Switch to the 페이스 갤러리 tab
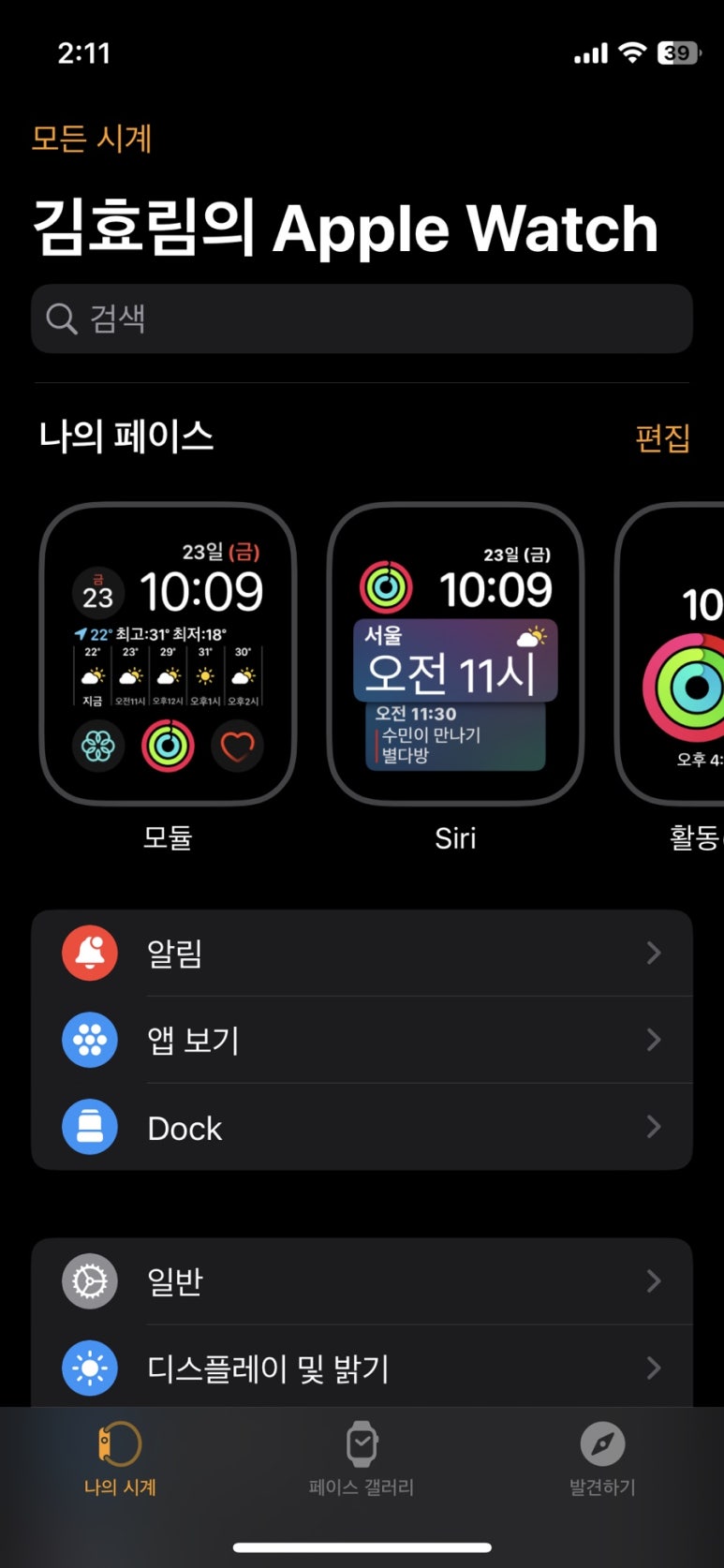This screenshot has width=724, height=1568. click(x=362, y=1459)
